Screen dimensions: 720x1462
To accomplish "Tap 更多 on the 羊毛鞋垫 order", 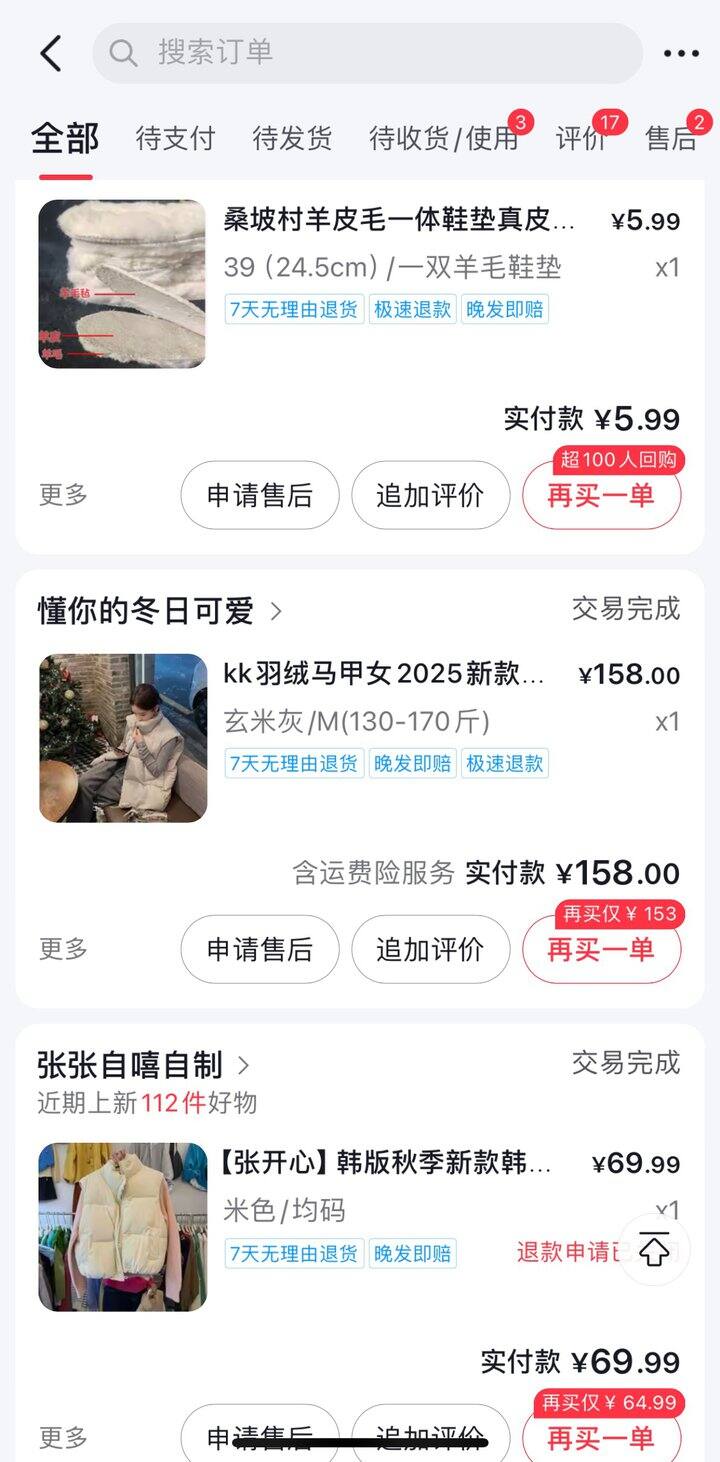I will click(63, 495).
